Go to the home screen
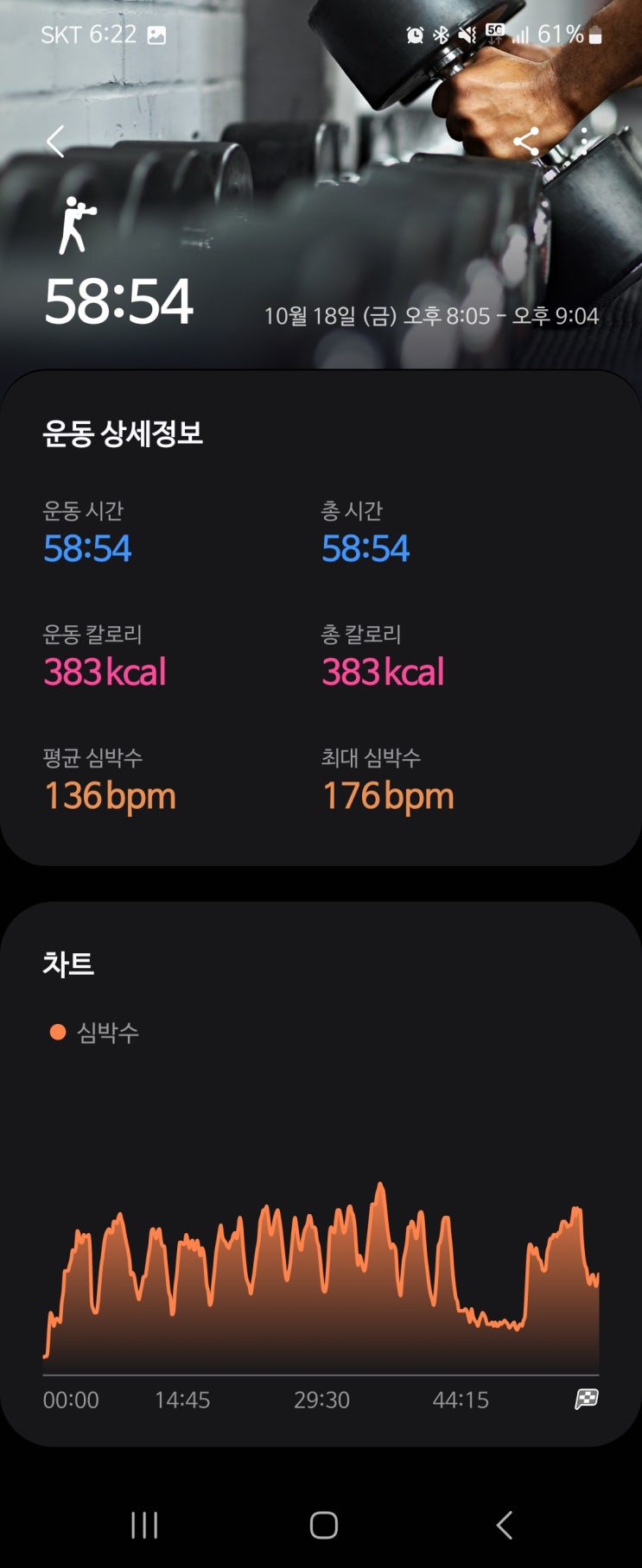Screen dimensions: 642x1568 tap(323, 1525)
